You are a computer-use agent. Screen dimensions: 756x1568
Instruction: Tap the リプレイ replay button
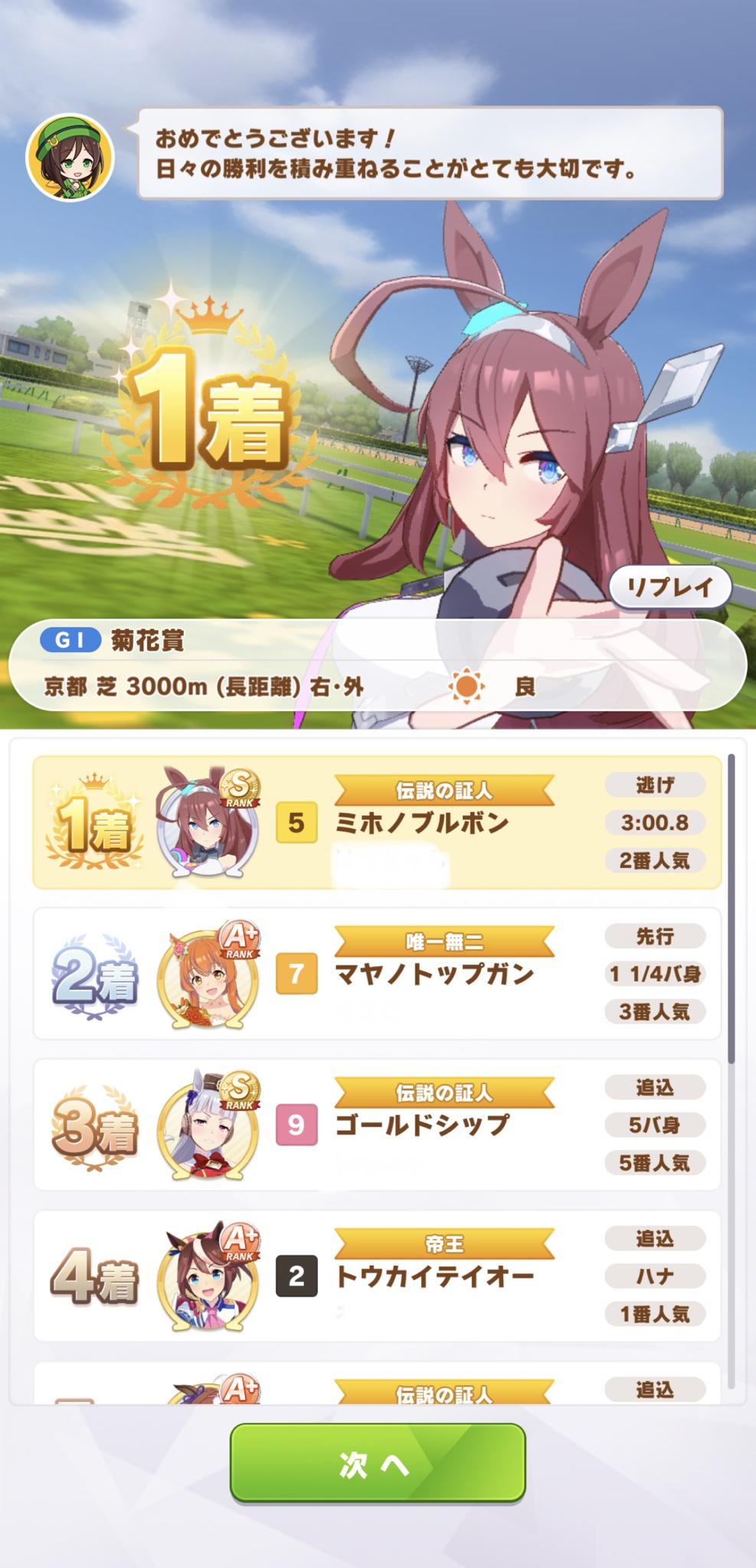point(670,588)
